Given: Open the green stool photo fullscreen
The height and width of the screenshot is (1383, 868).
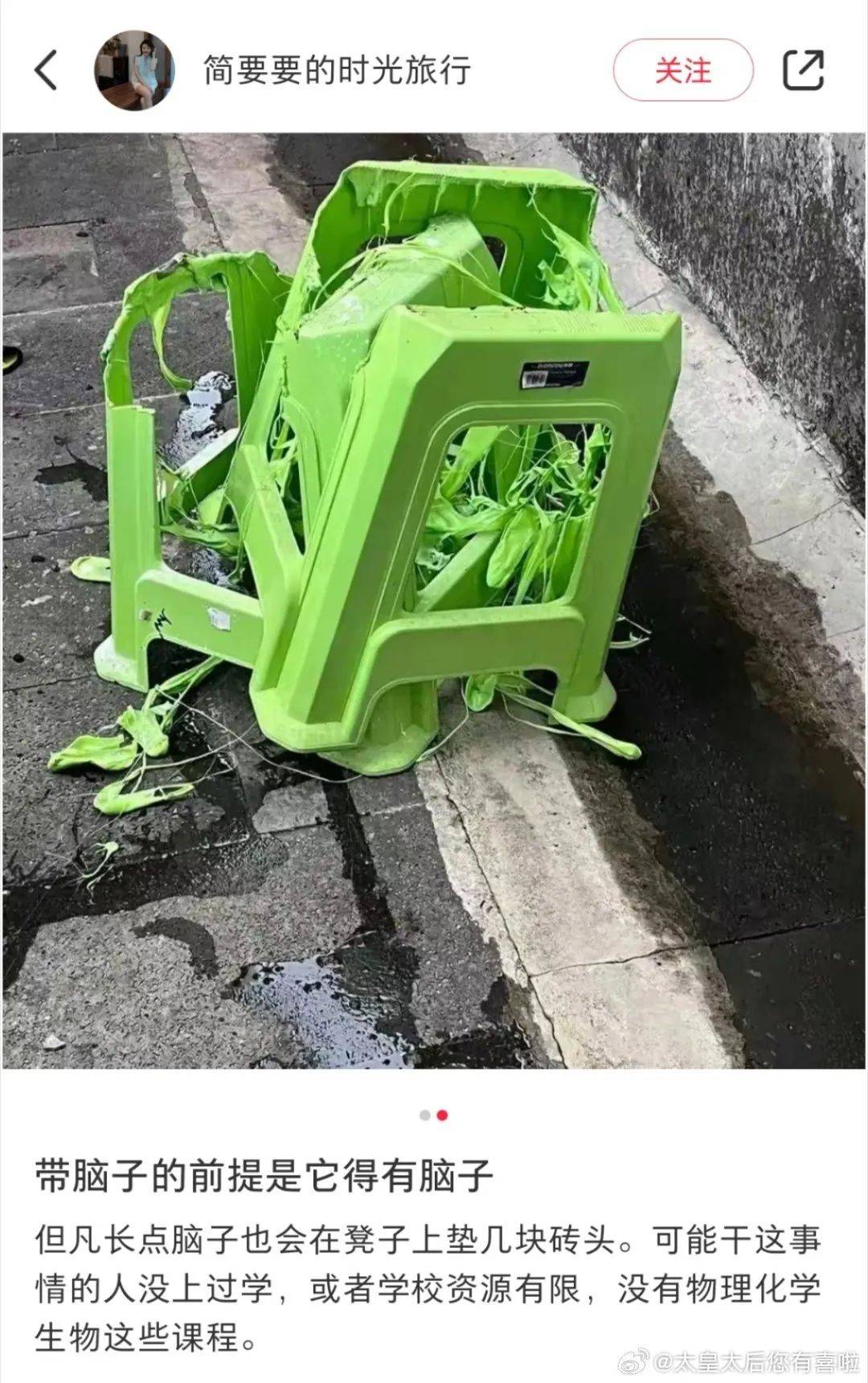Looking at the screenshot, I should (x=434, y=599).
